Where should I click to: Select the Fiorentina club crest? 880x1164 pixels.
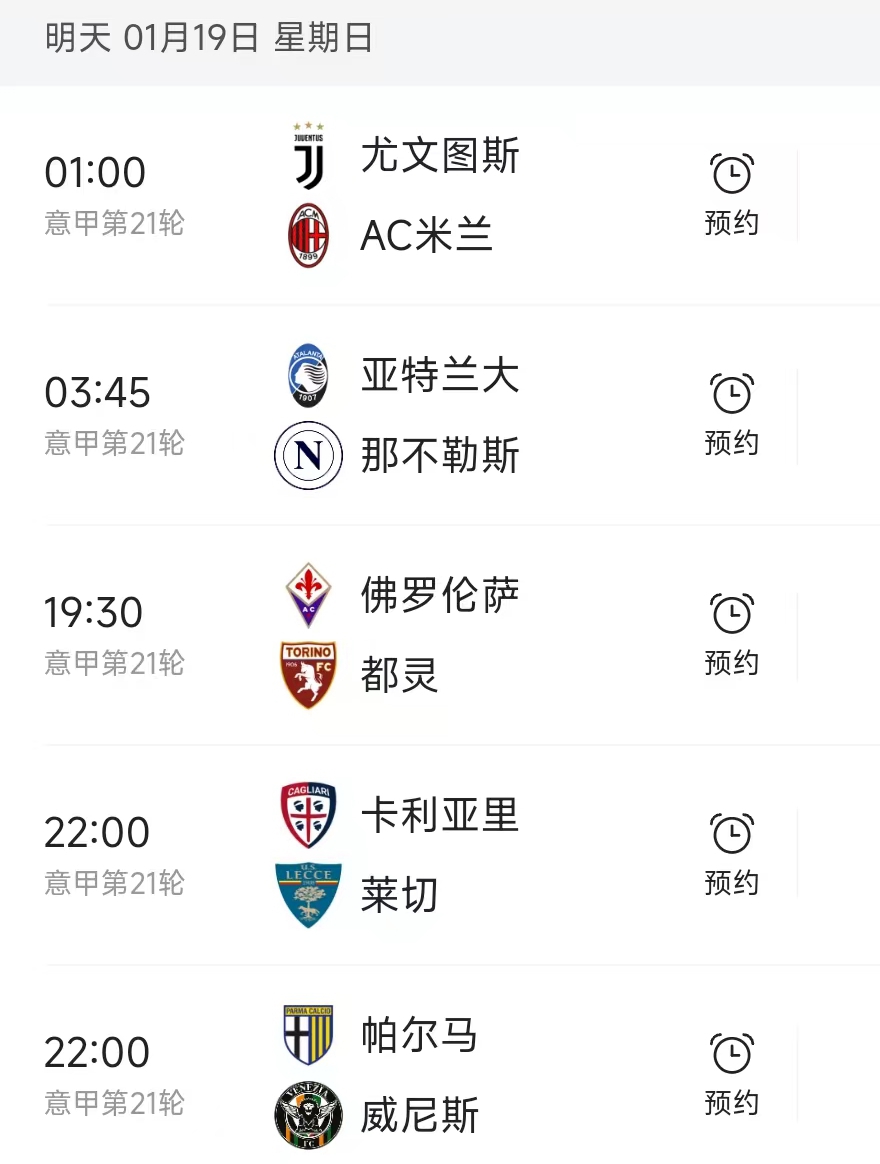[307, 596]
